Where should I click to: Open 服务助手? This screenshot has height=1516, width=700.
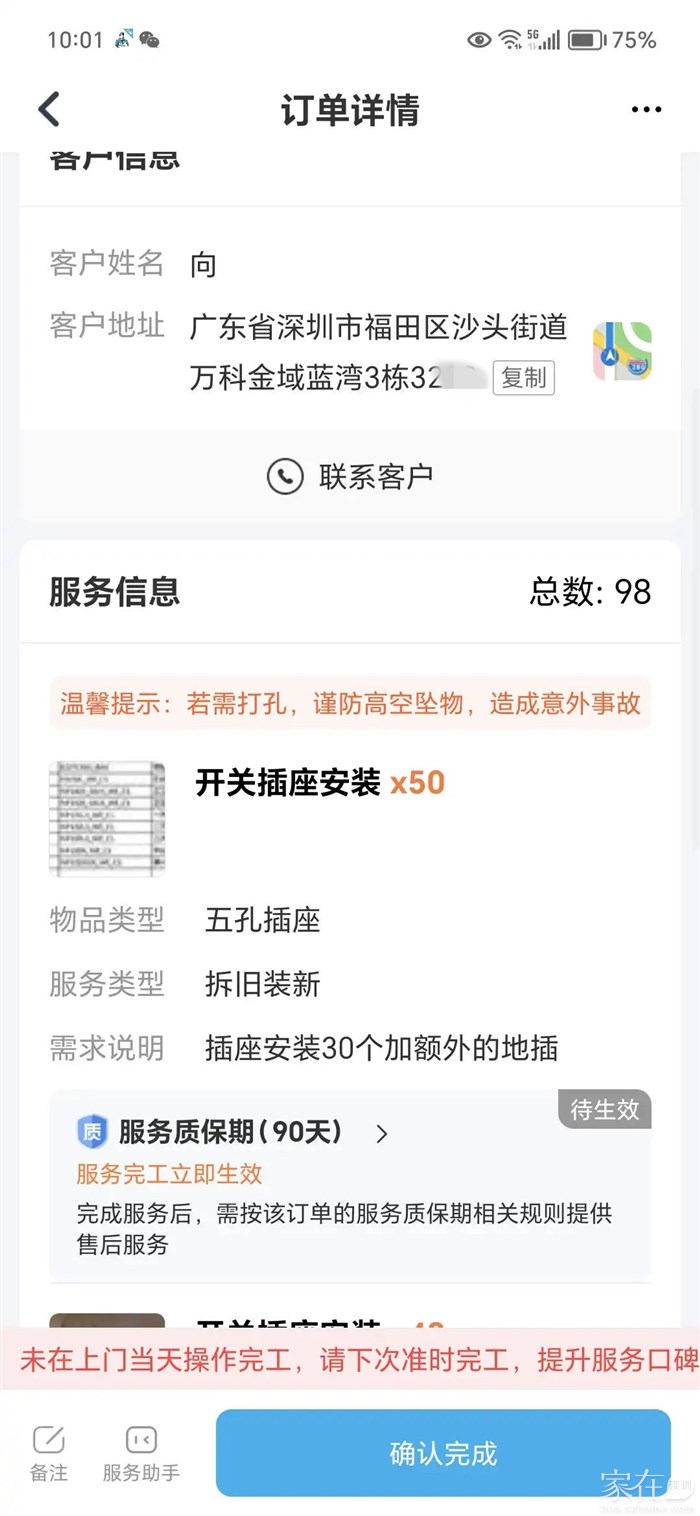[141, 1452]
